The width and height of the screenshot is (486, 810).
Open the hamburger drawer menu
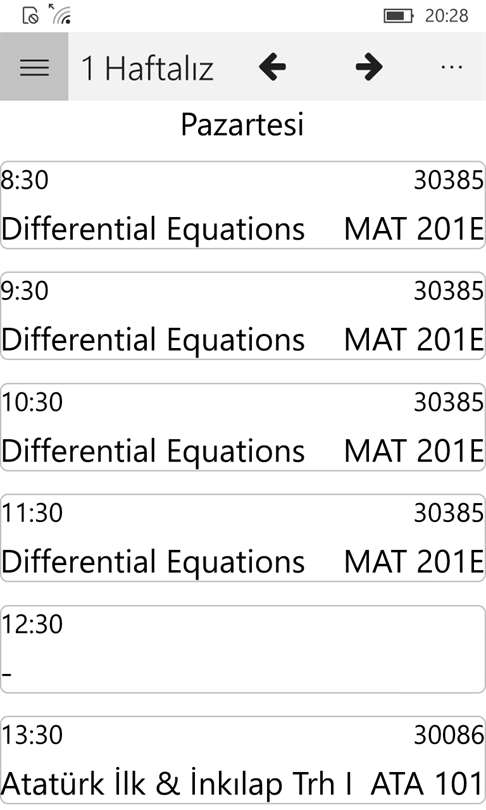pos(34,67)
